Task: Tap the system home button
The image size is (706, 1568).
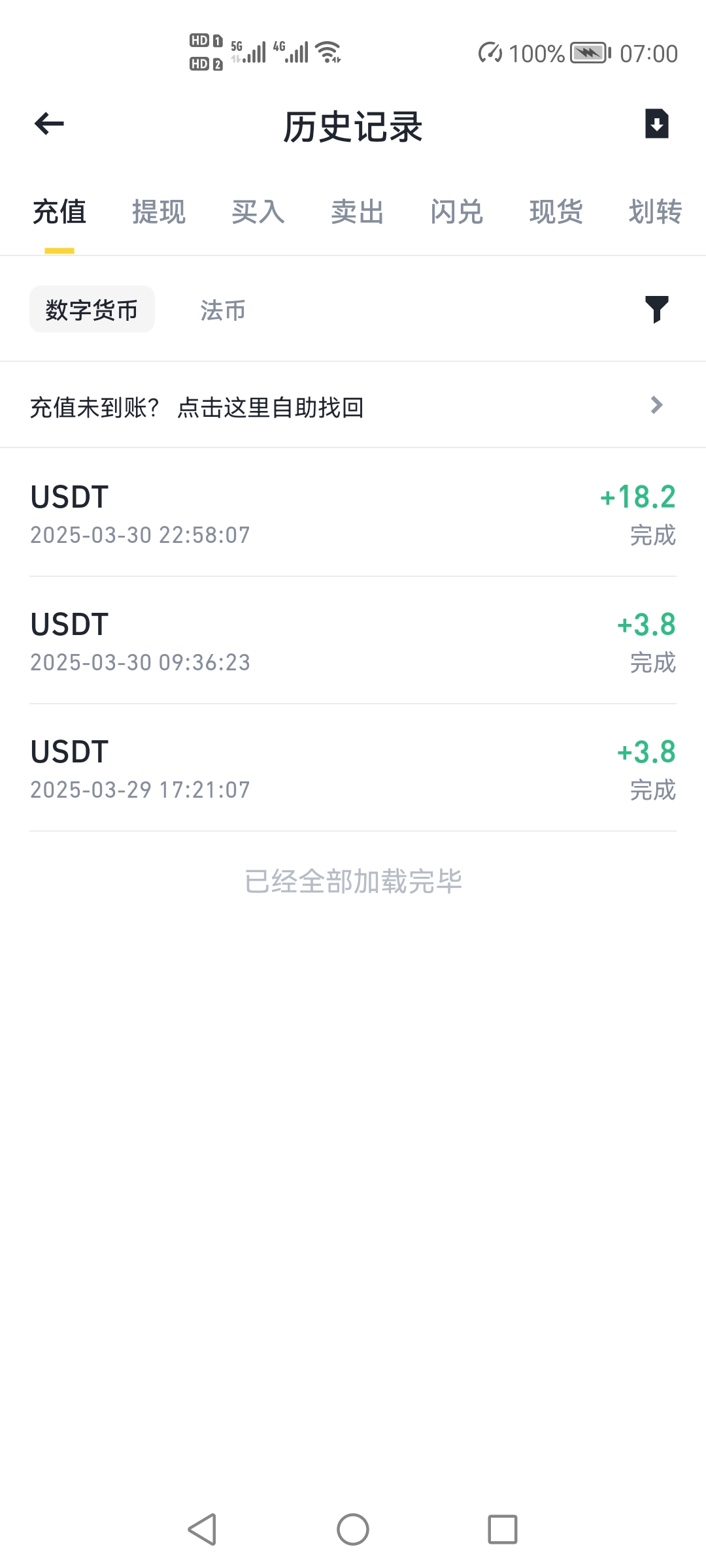Action: pyautogui.click(x=353, y=1529)
